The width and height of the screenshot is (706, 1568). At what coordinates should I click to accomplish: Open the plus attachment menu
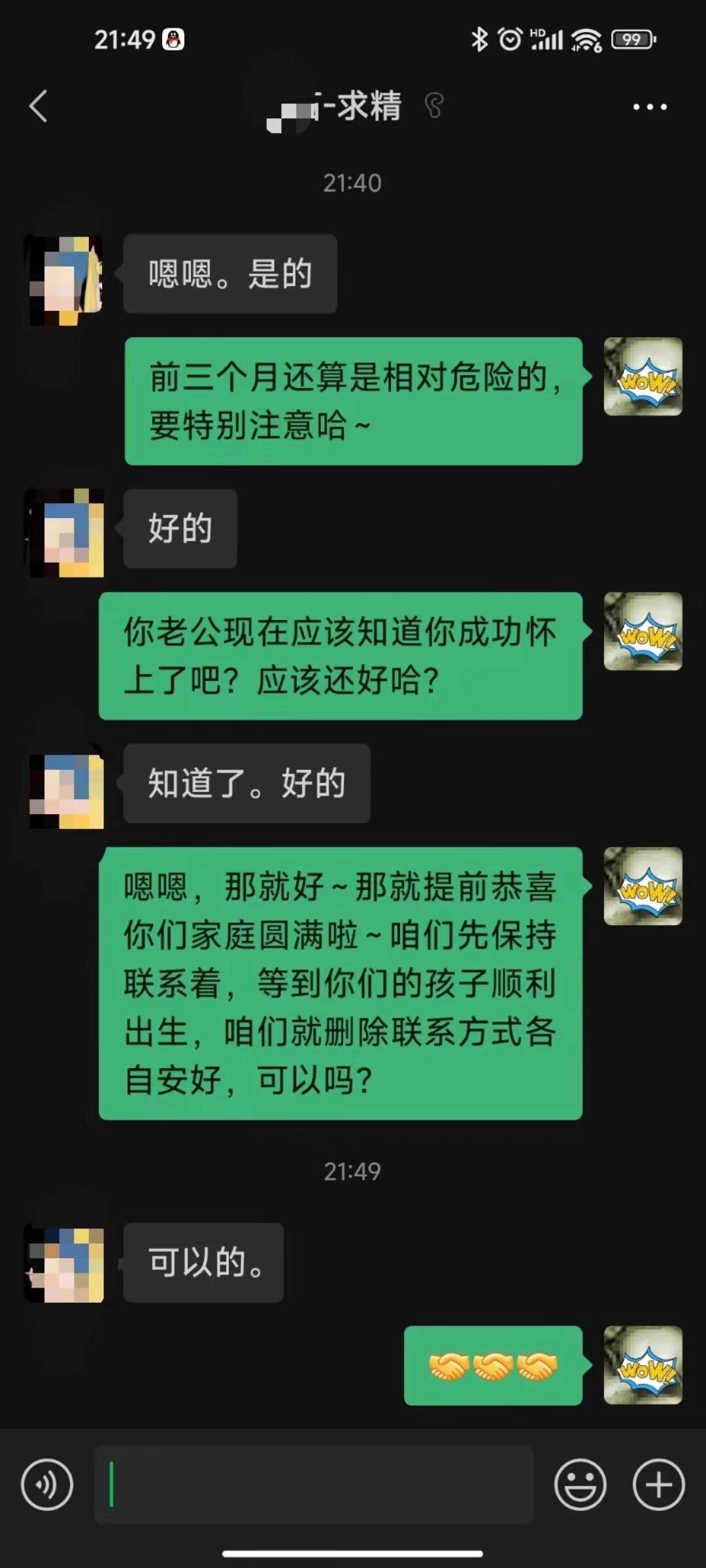point(658,1484)
